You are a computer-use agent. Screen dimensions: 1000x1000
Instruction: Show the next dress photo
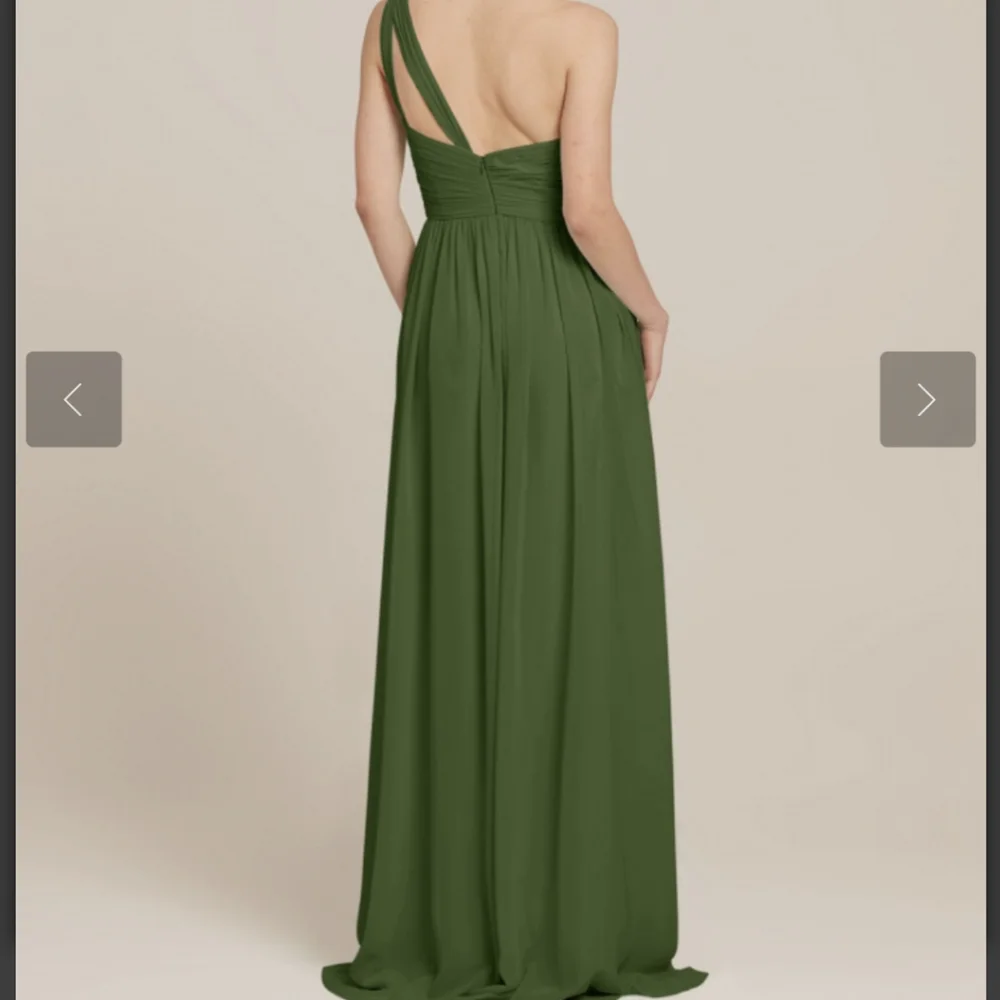click(x=927, y=399)
